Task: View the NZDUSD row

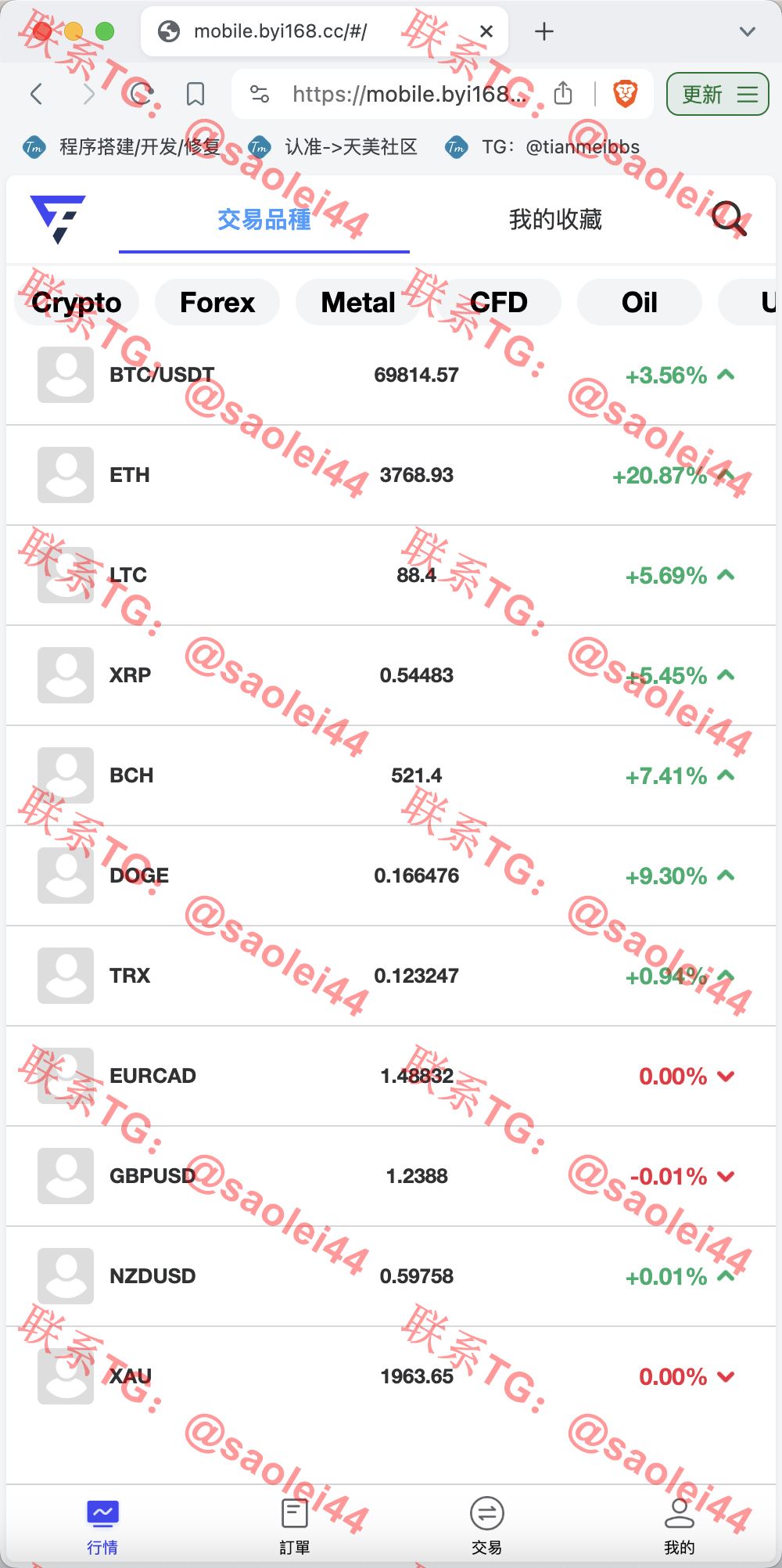Action: coord(391,1276)
